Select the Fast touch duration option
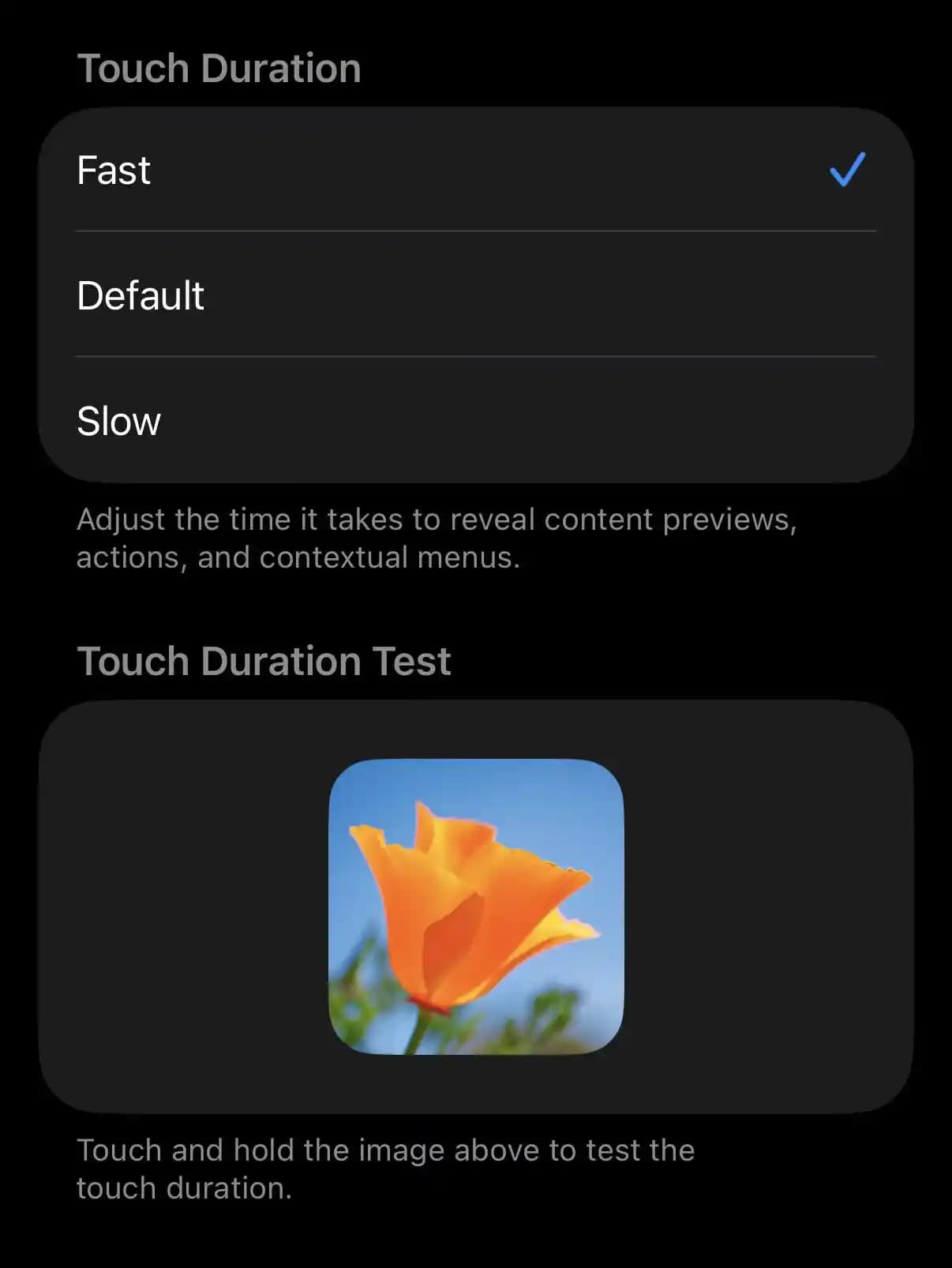952x1268 pixels. tap(316, 170)
